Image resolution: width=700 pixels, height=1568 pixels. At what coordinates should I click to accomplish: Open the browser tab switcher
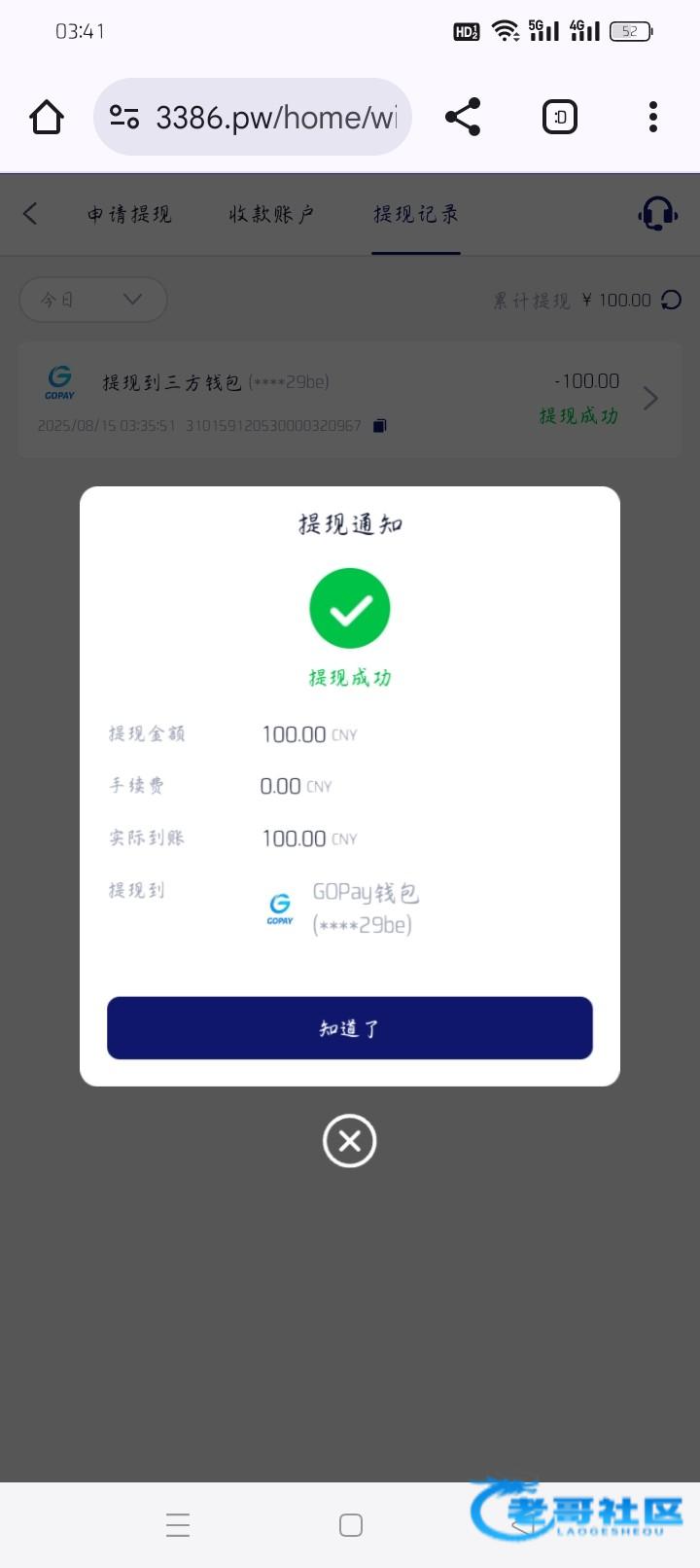point(559,118)
